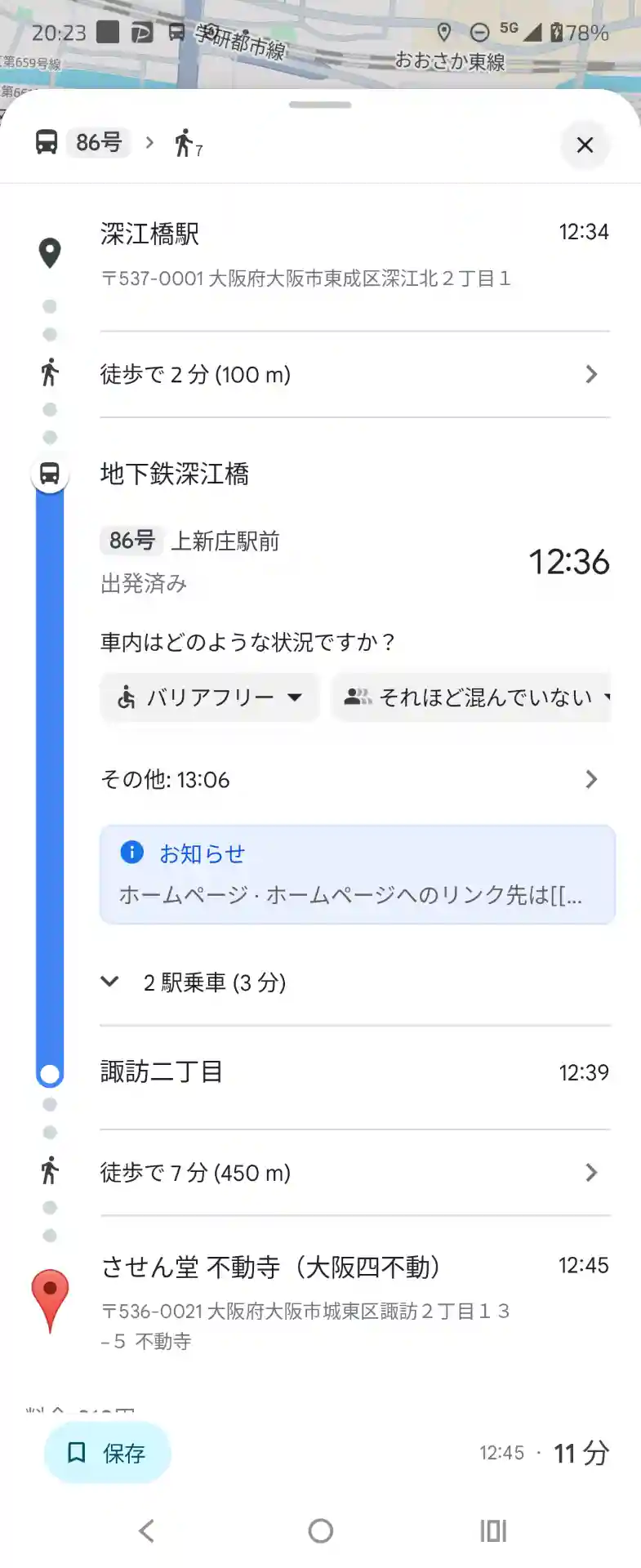View other departures at 13:06
Screen dimensions: 641x1568
pyautogui.click(x=351, y=780)
